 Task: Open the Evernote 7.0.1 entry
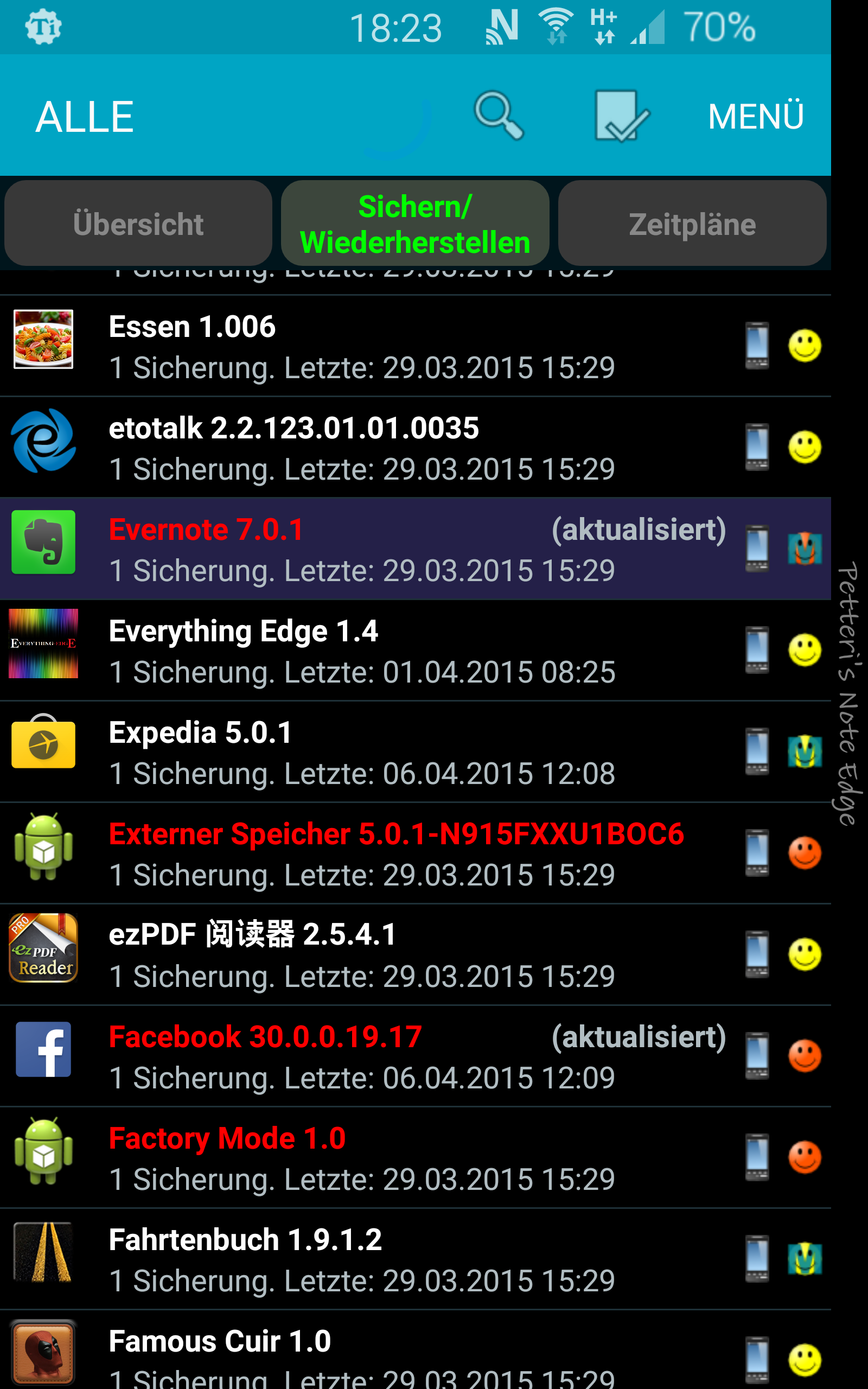pyautogui.click(x=416, y=549)
